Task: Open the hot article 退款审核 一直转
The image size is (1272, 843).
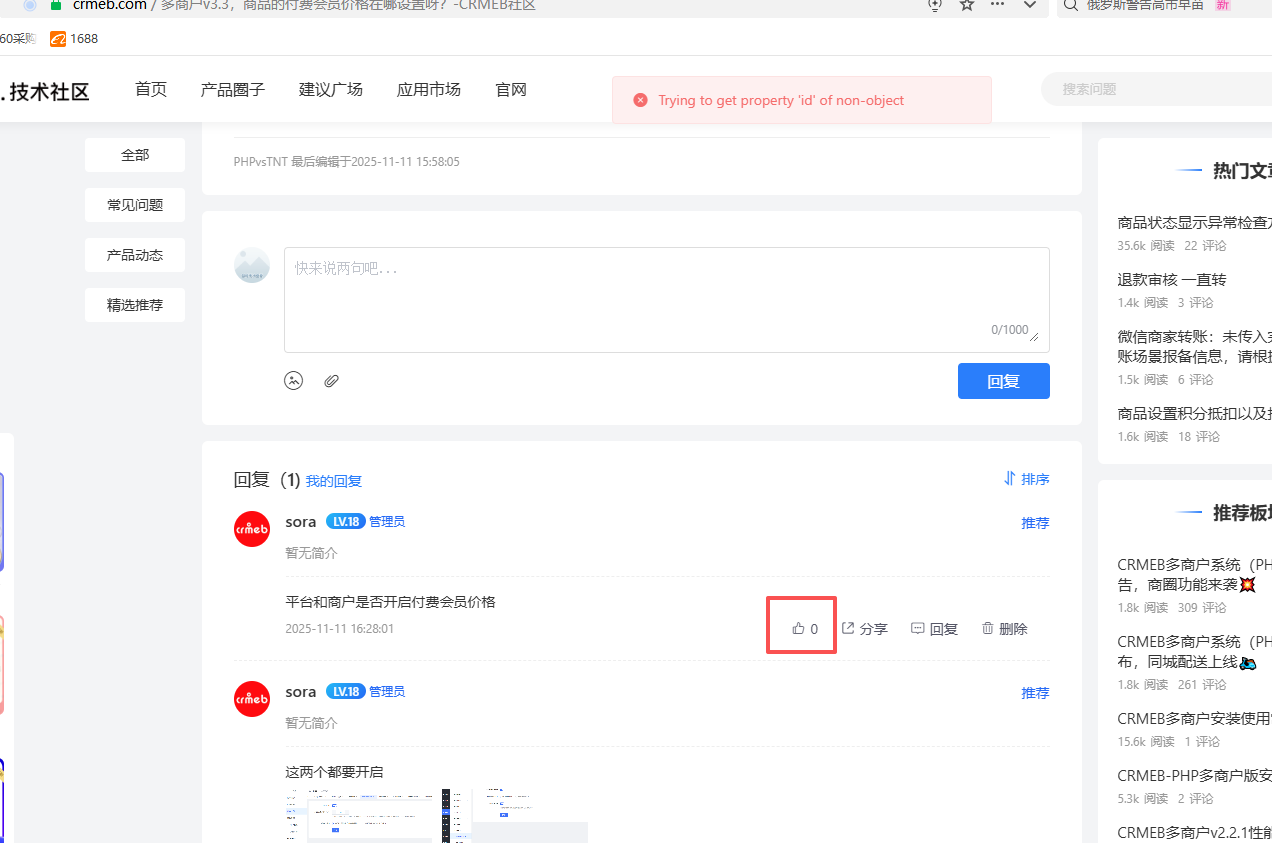Action: pyautogui.click(x=1171, y=280)
